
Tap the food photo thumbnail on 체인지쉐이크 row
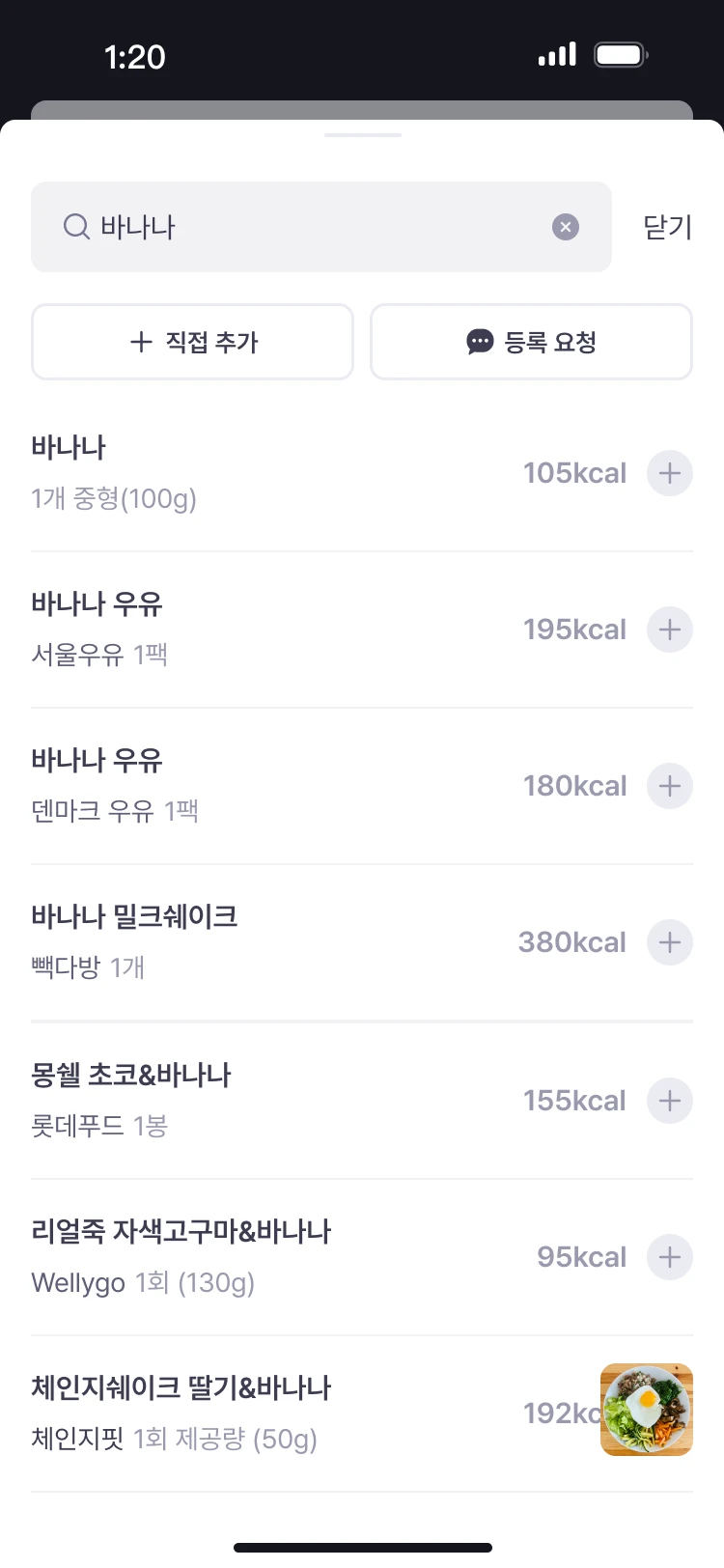(x=647, y=1410)
